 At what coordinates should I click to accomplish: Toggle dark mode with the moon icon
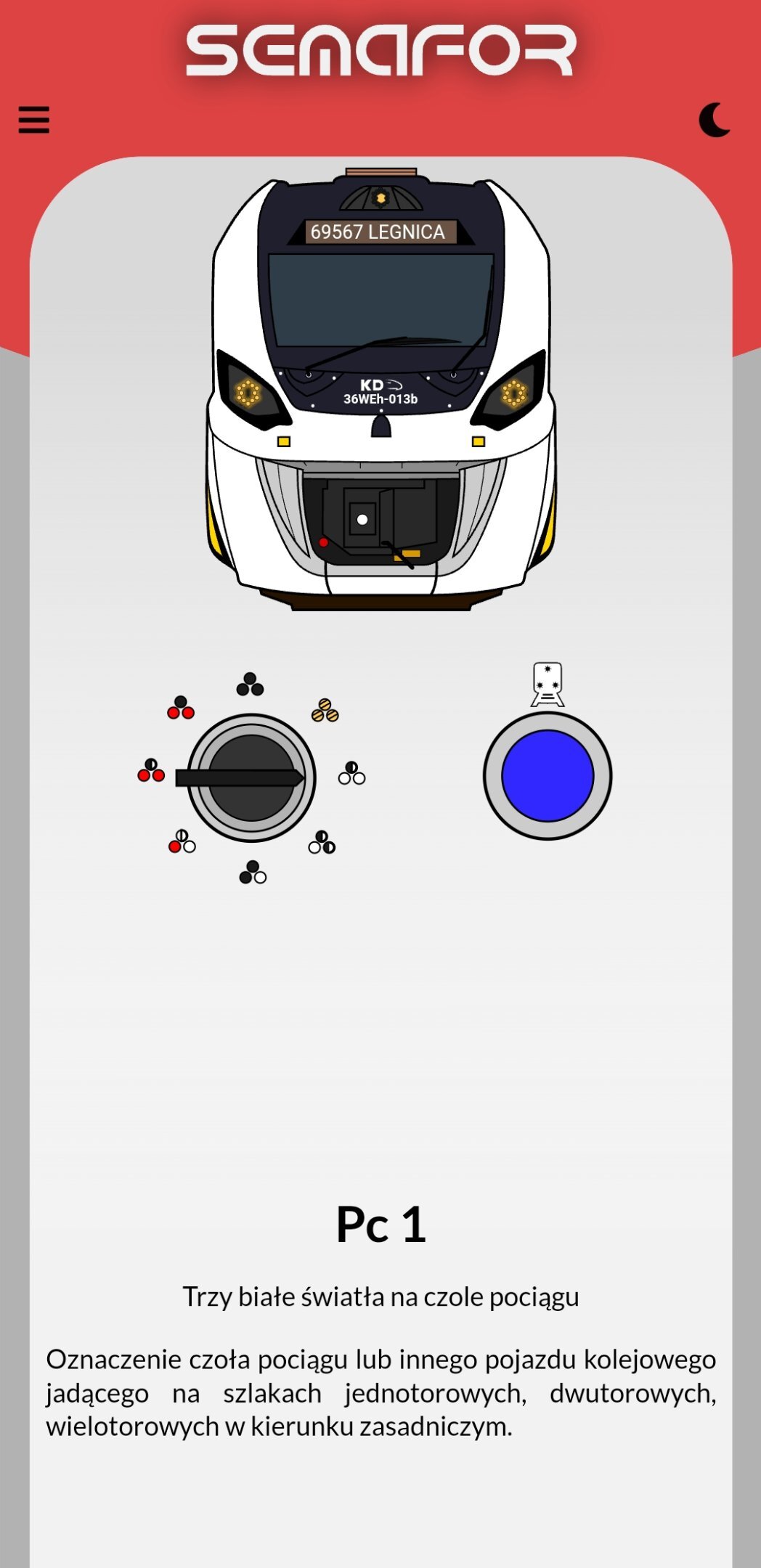click(x=715, y=120)
